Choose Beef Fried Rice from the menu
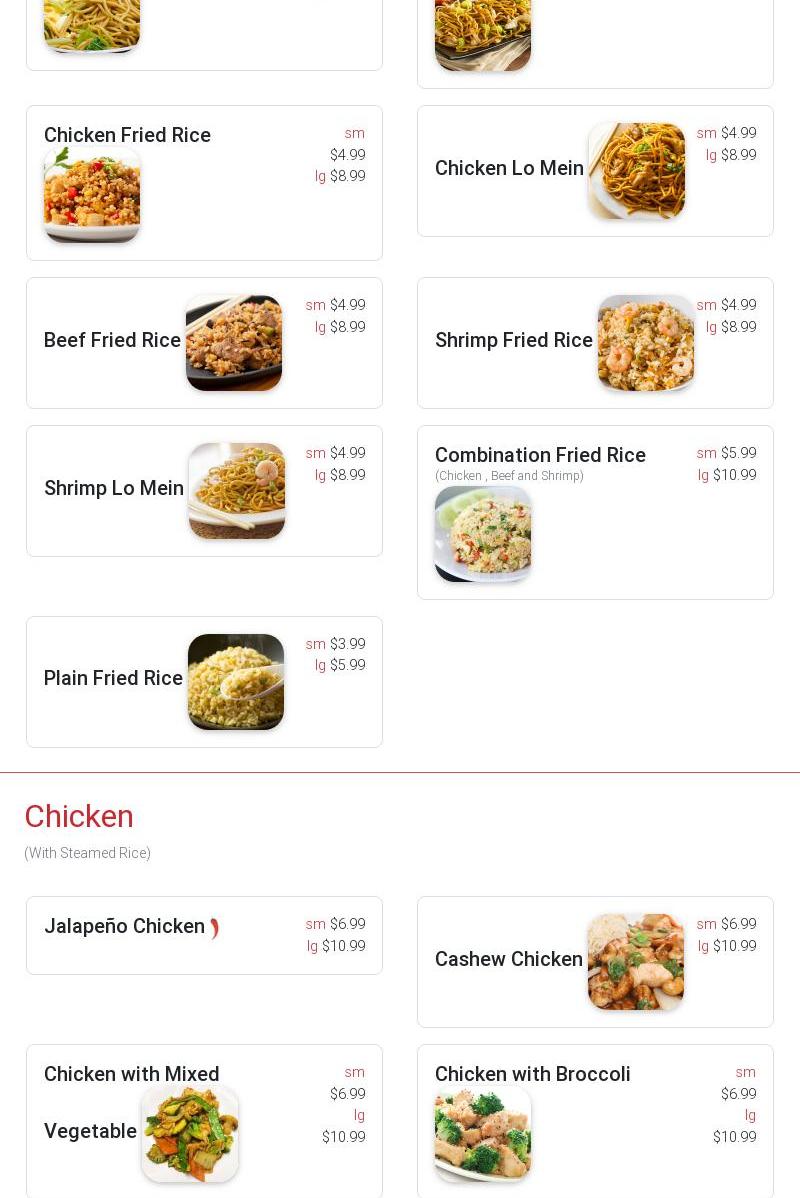 (112, 340)
